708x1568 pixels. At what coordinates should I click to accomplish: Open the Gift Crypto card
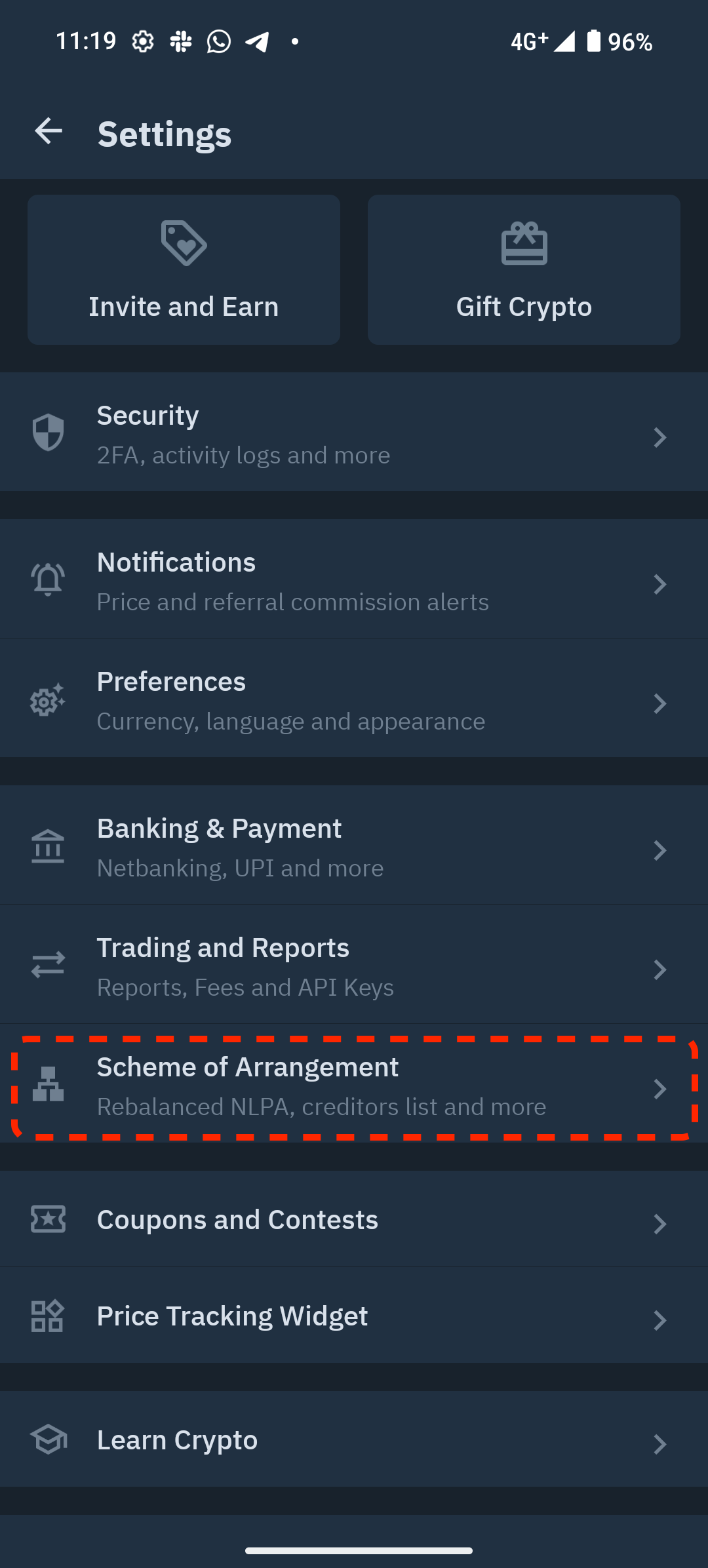(524, 269)
